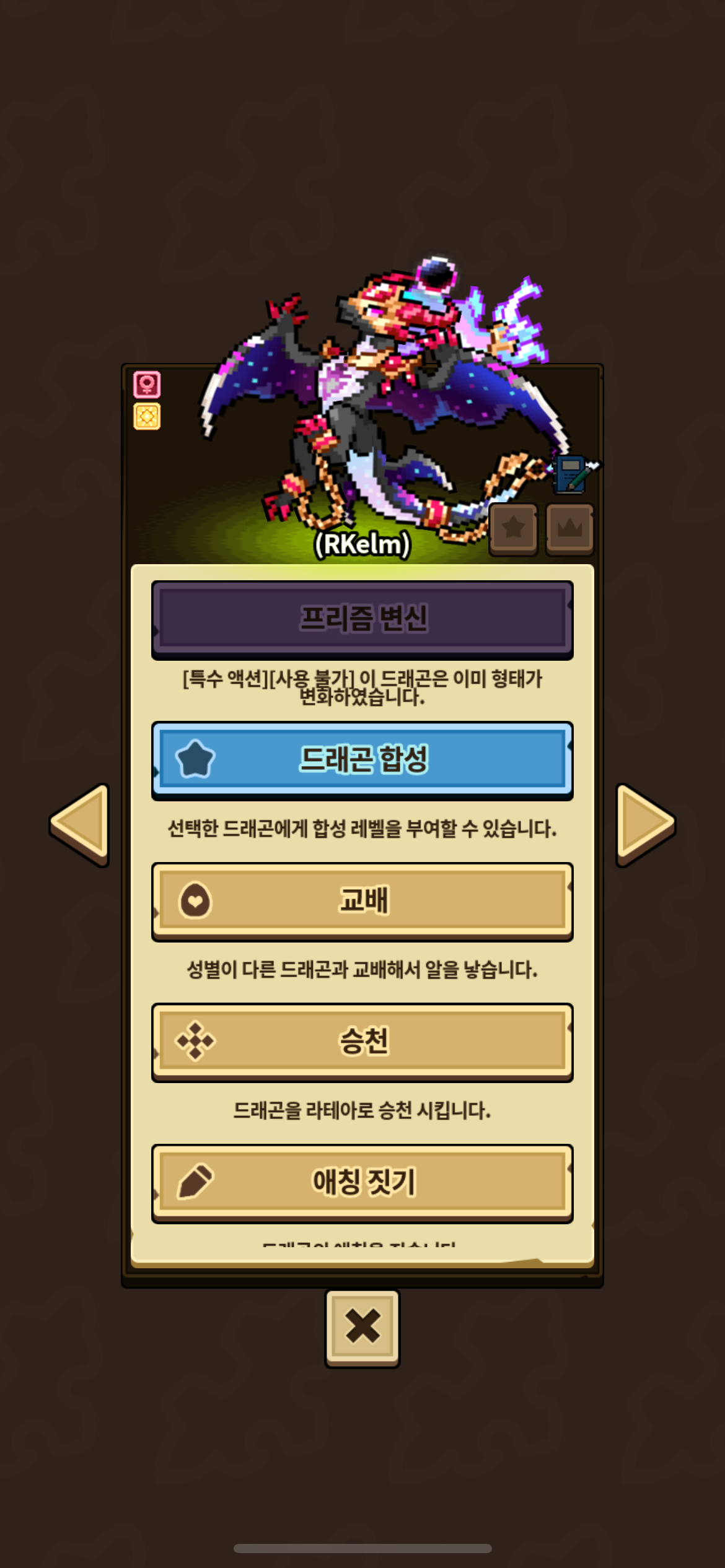Tap the crown icon on the dragon card
The image size is (725, 1568).
click(569, 528)
